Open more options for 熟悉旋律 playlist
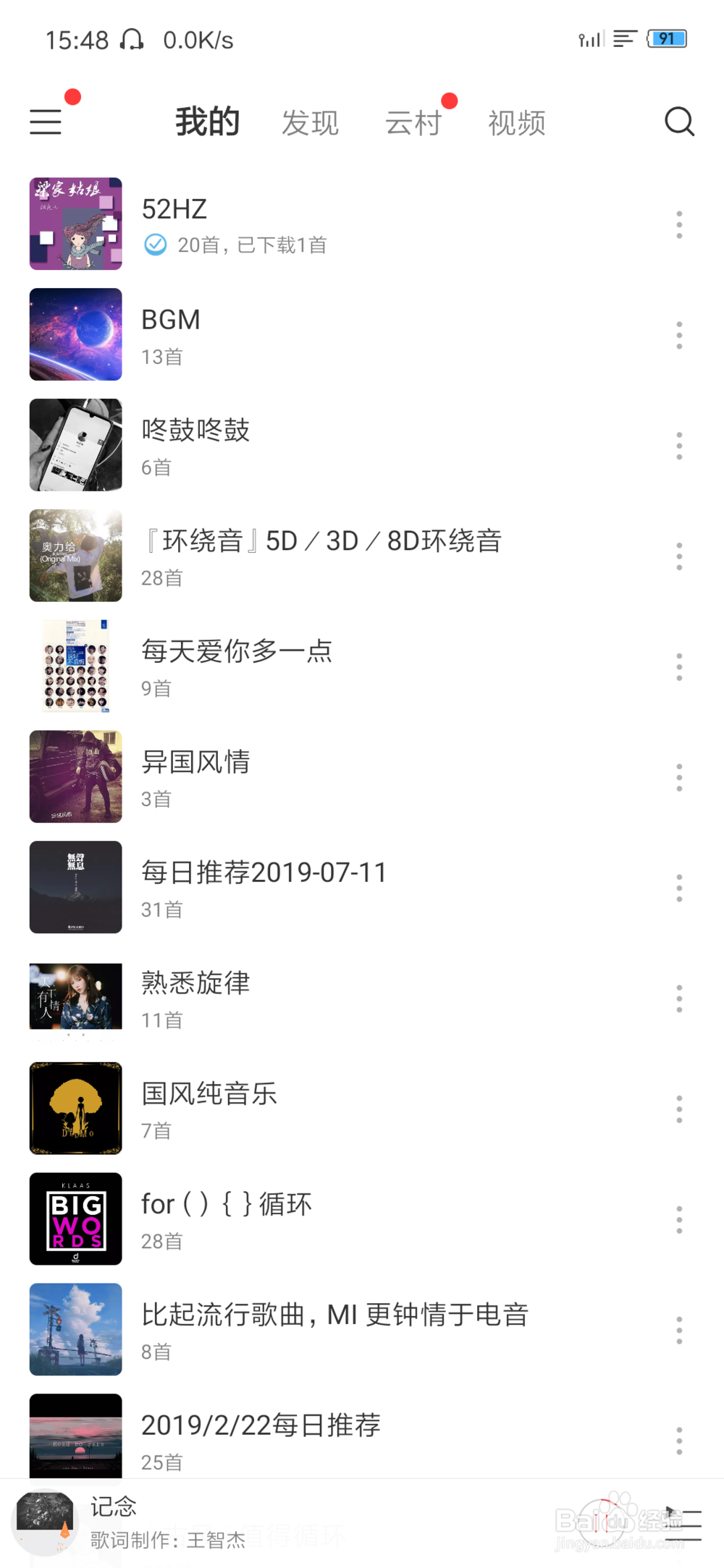Viewport: 724px width, 1568px height. 679,999
